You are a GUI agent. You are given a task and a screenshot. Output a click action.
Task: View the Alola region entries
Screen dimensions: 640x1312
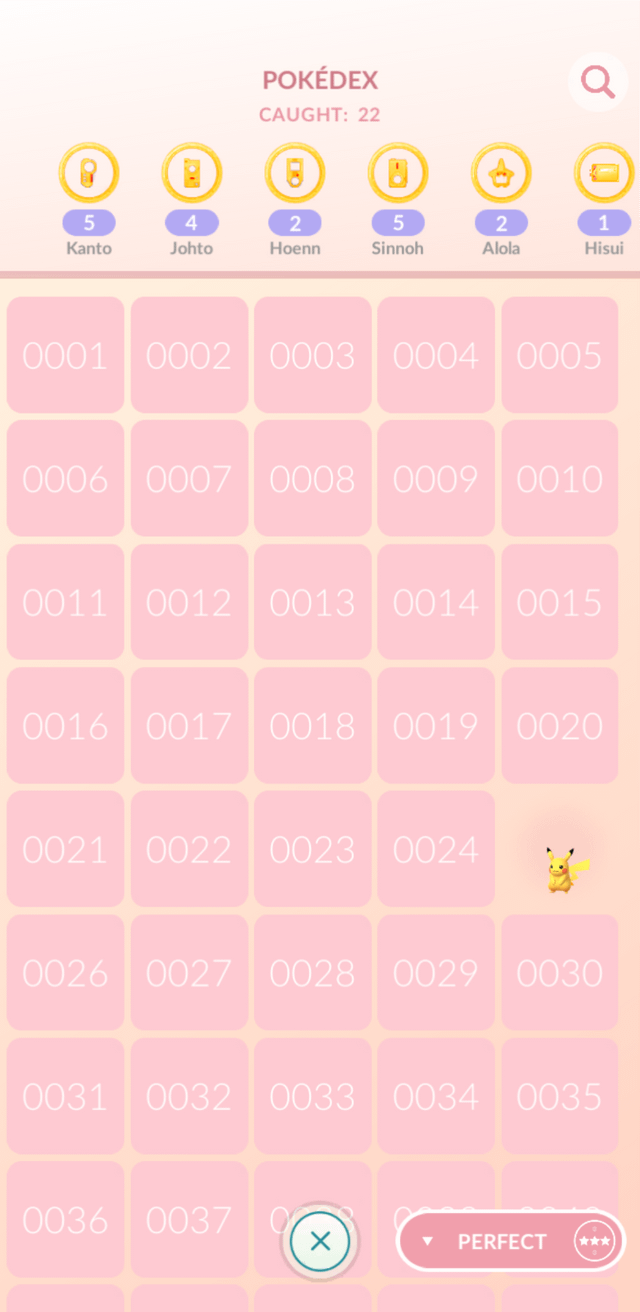[501, 173]
